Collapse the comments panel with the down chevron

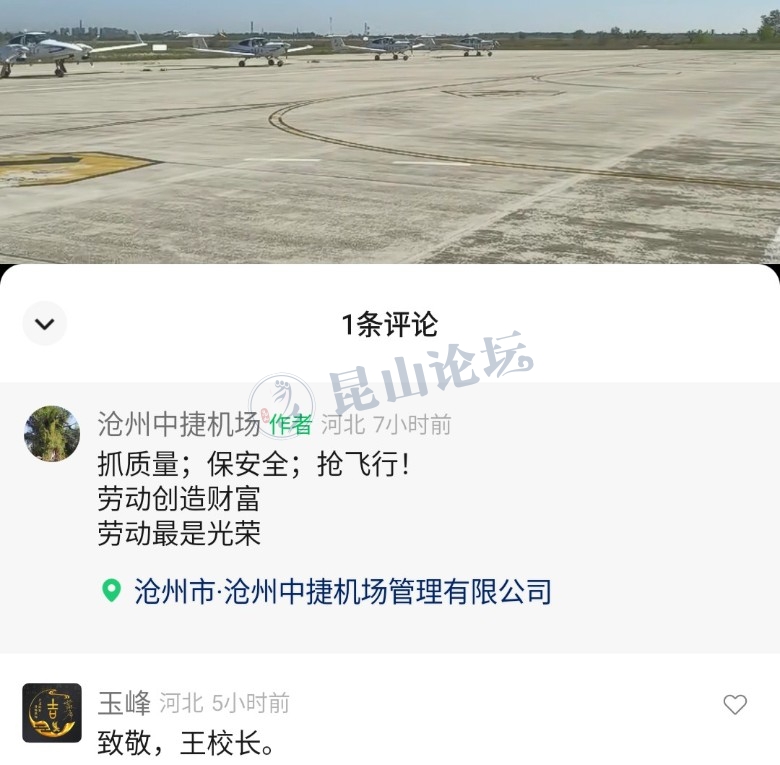pos(44,324)
